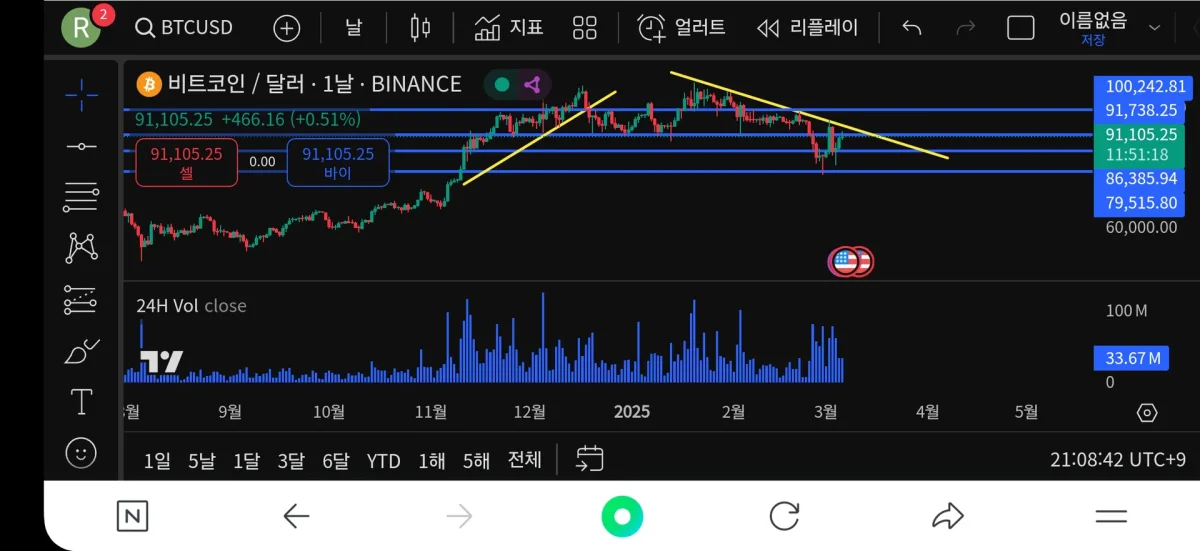Reload the page in the browser bar
1200x551 pixels.
point(784,516)
